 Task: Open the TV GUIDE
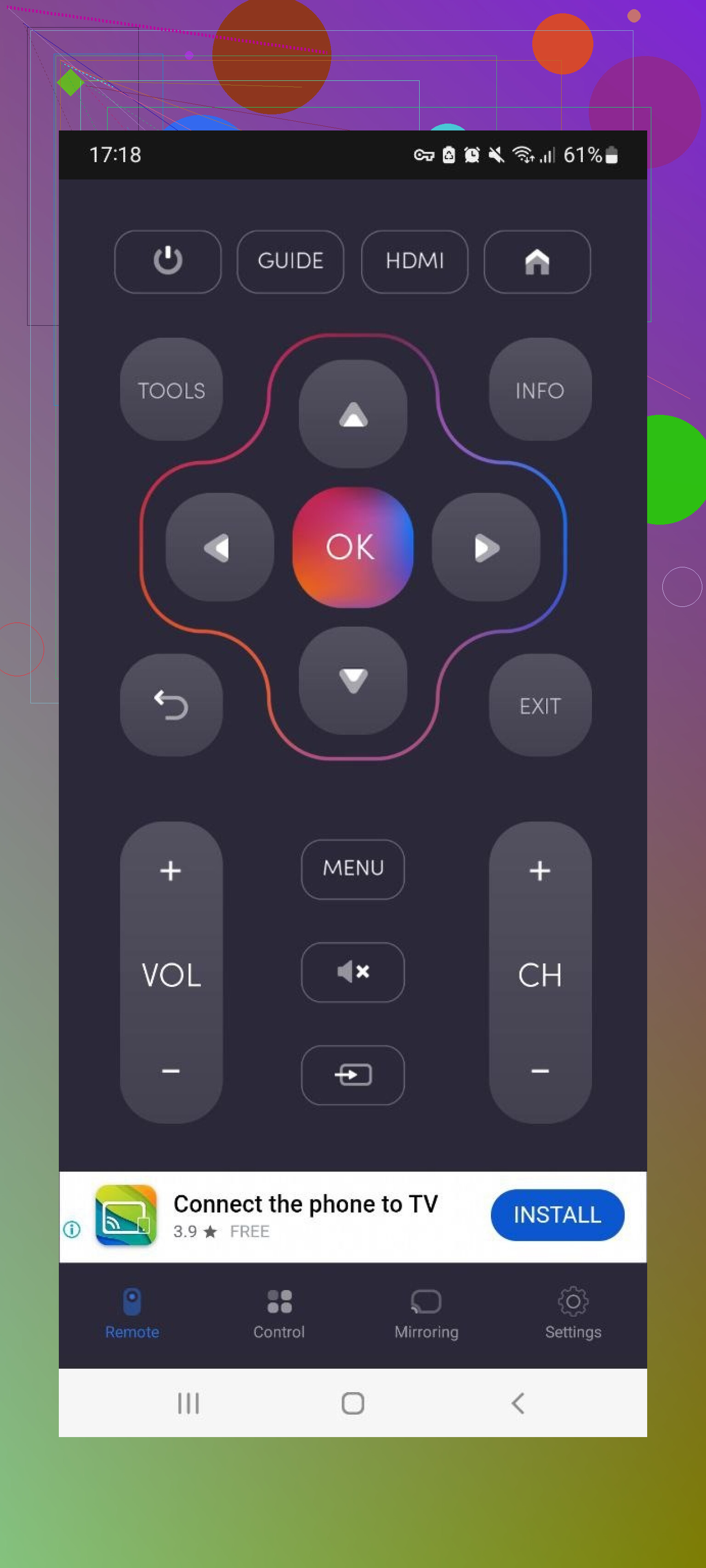[x=290, y=261]
